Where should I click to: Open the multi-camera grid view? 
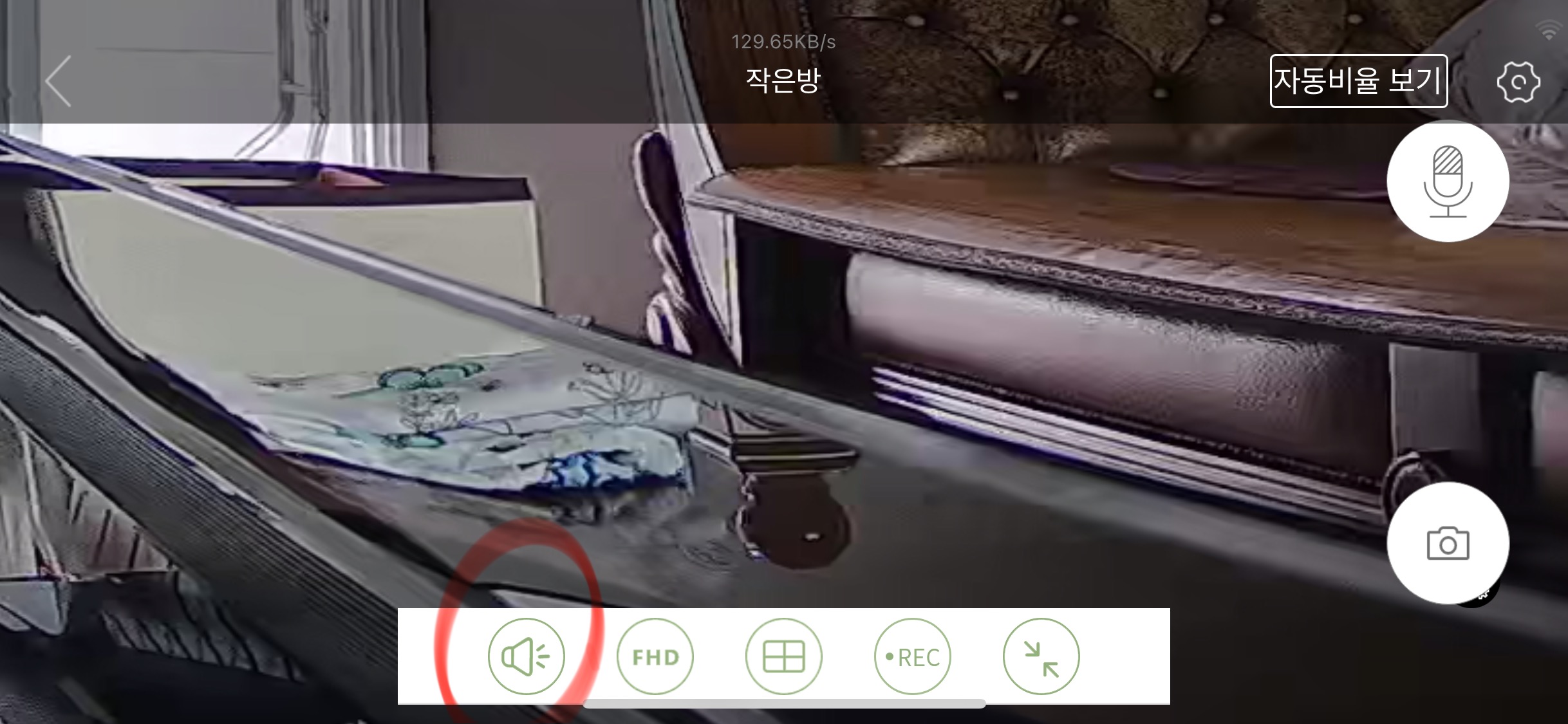click(783, 656)
